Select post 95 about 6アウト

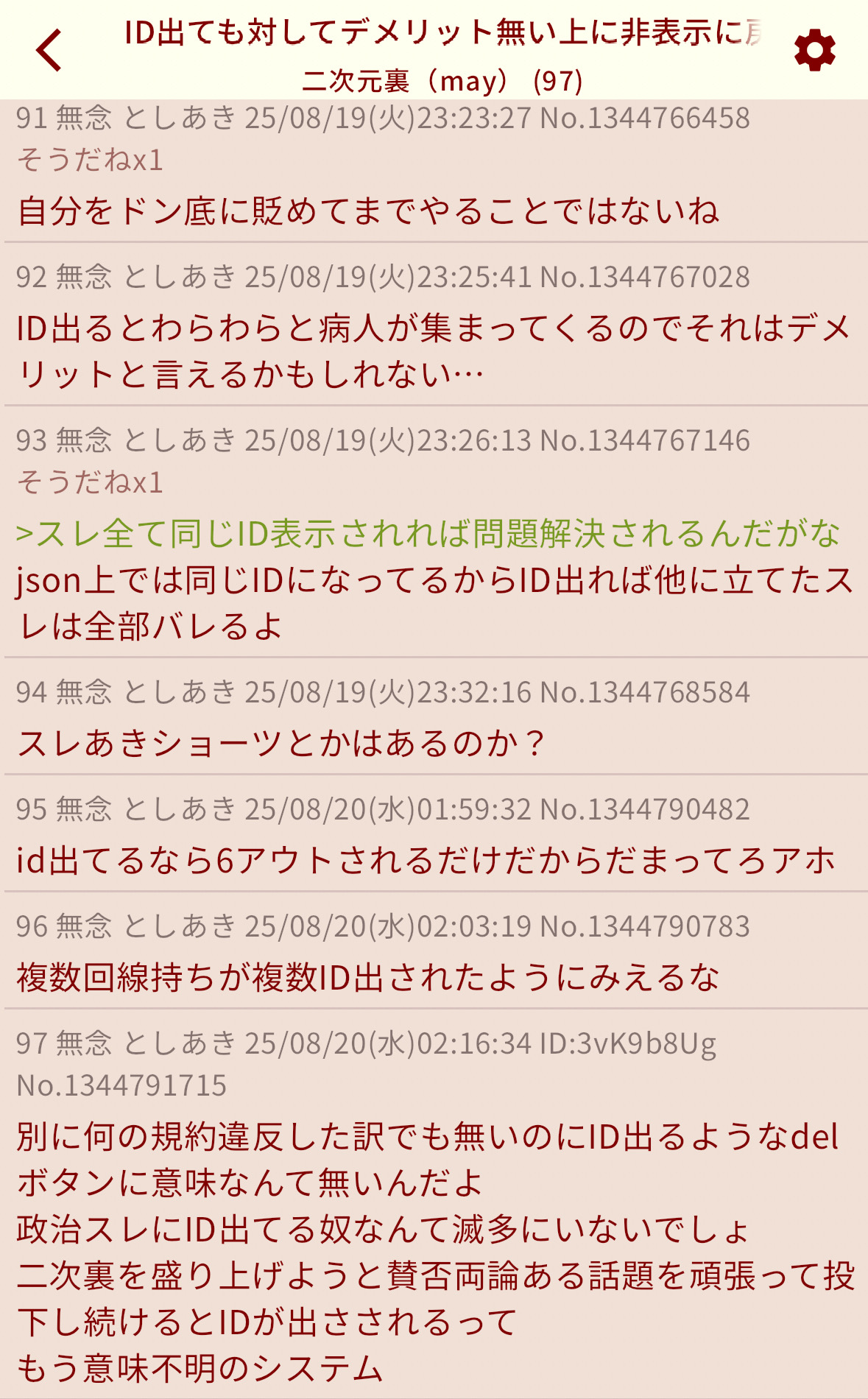tap(434, 834)
